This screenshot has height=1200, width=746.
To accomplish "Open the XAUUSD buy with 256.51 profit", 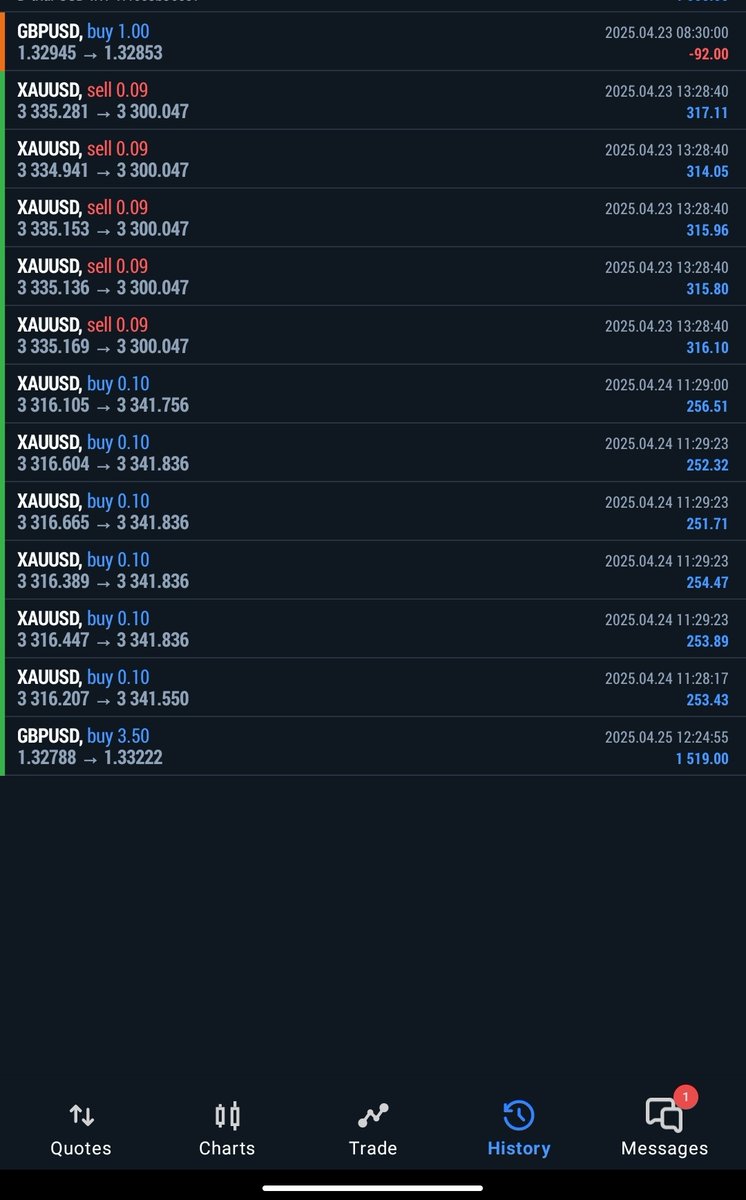I will [x=373, y=394].
